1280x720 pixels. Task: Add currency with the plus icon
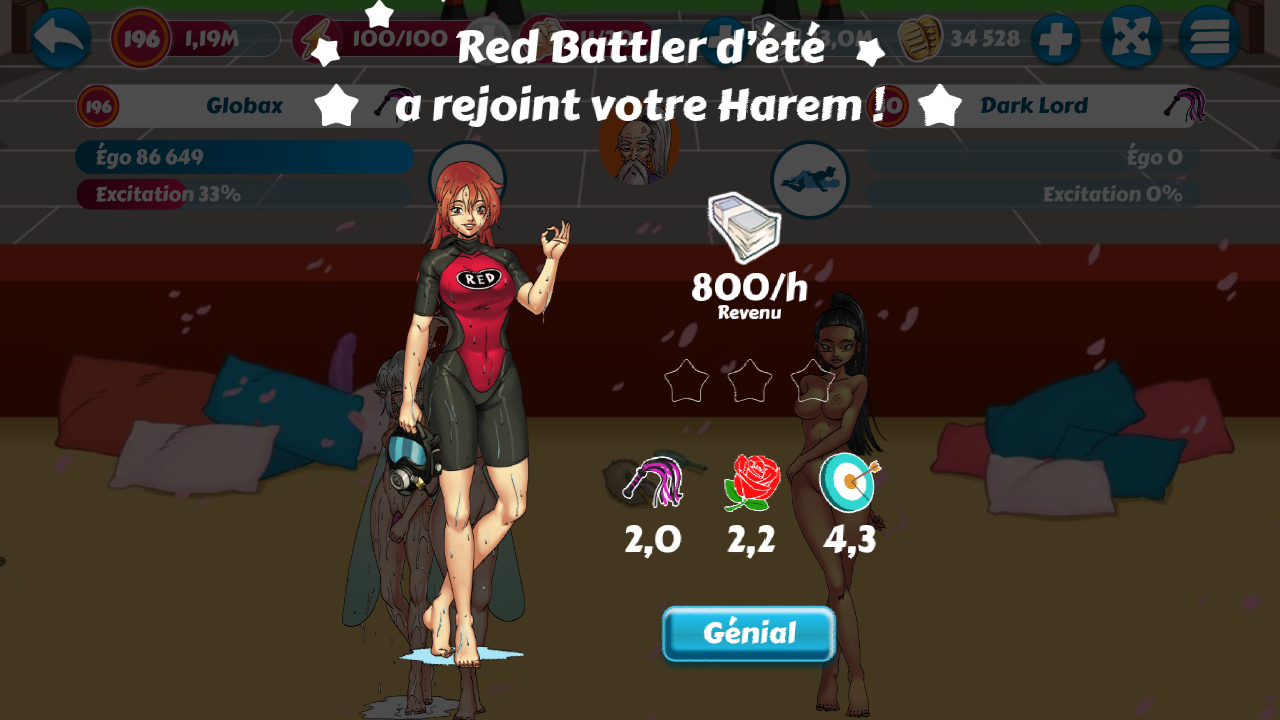(x=1055, y=39)
